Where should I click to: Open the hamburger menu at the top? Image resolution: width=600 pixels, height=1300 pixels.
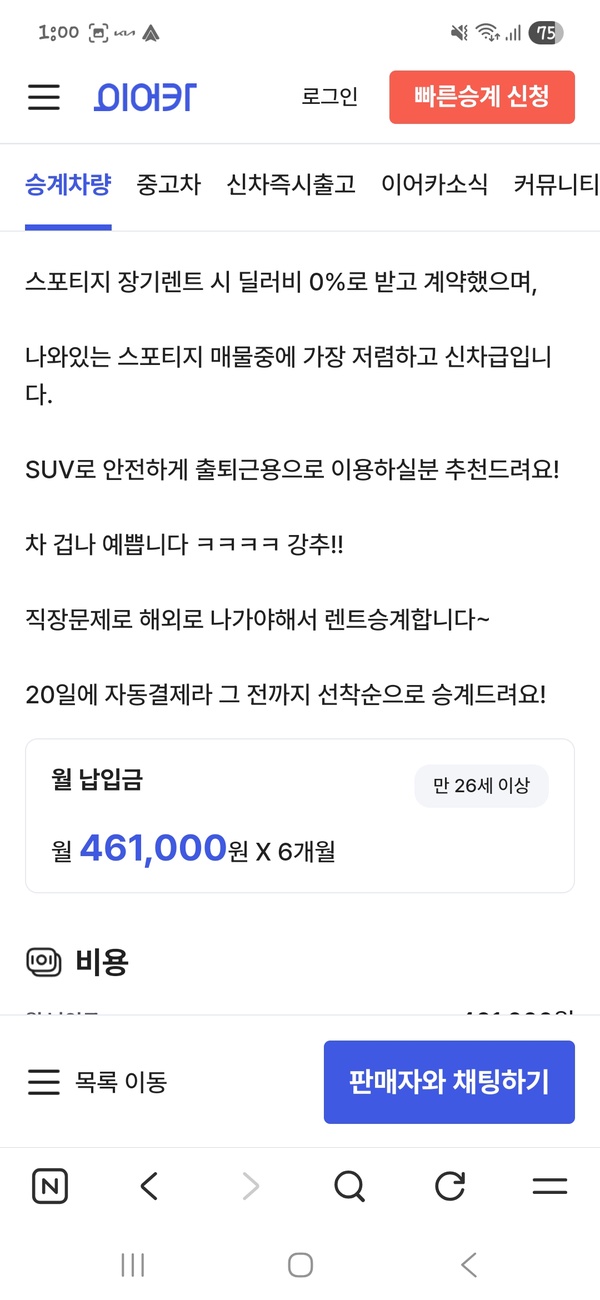(x=44, y=97)
